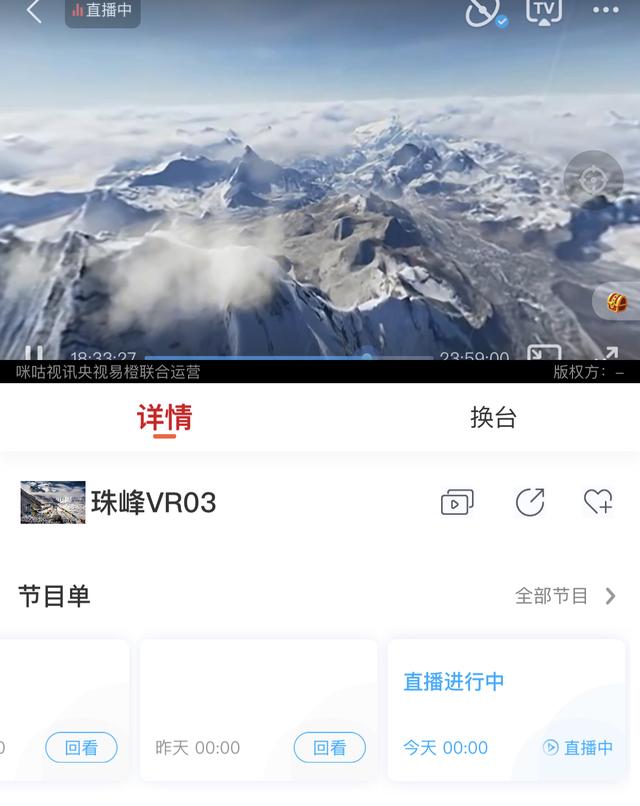This screenshot has width=640, height=806.
Task: Pause the live video
Action: (34, 354)
